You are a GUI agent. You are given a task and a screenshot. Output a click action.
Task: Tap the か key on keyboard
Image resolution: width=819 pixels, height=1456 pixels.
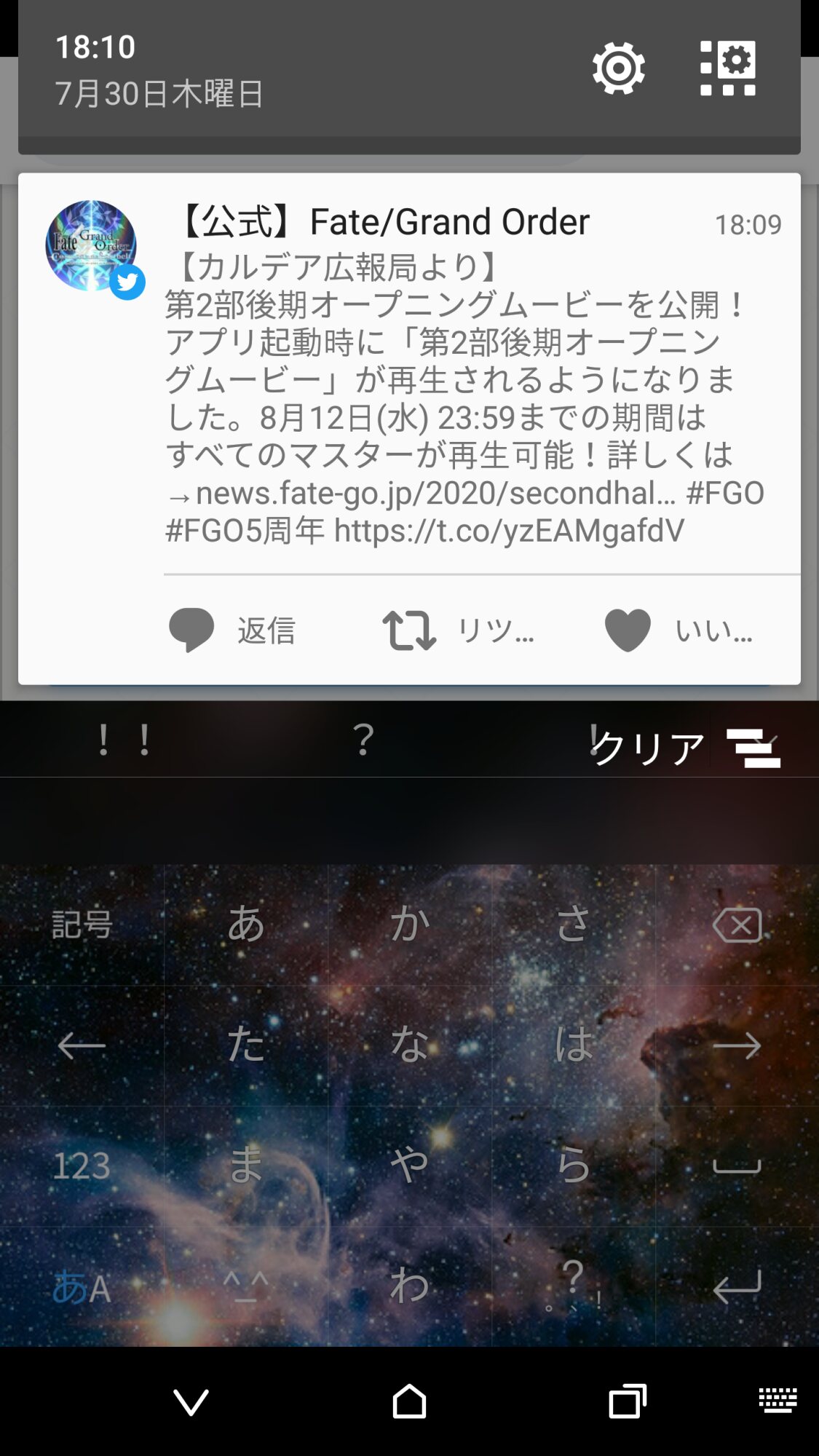coord(409,925)
